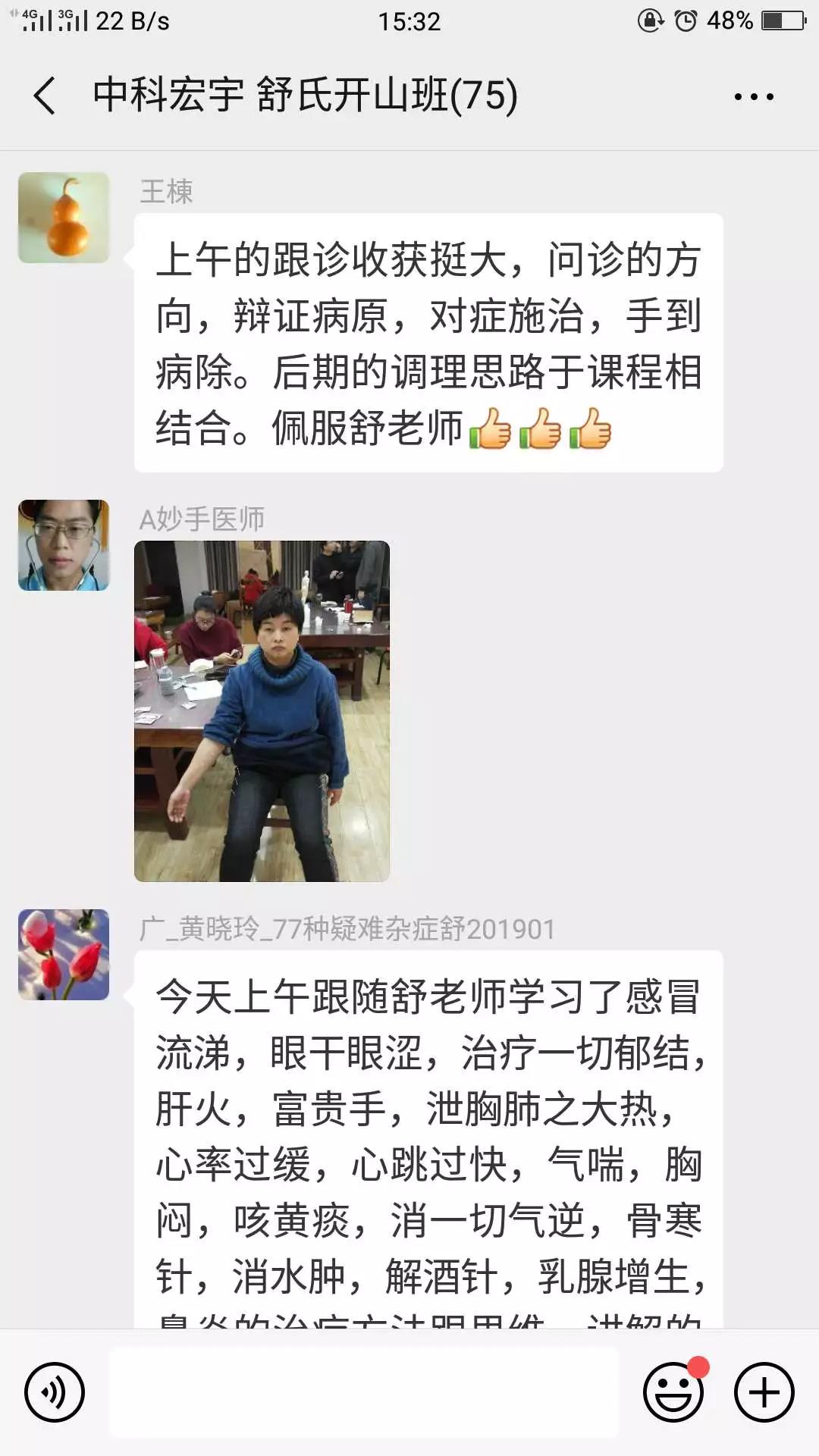Open the group chat options menu
Screen dimensions: 819x1456
pos(753,97)
